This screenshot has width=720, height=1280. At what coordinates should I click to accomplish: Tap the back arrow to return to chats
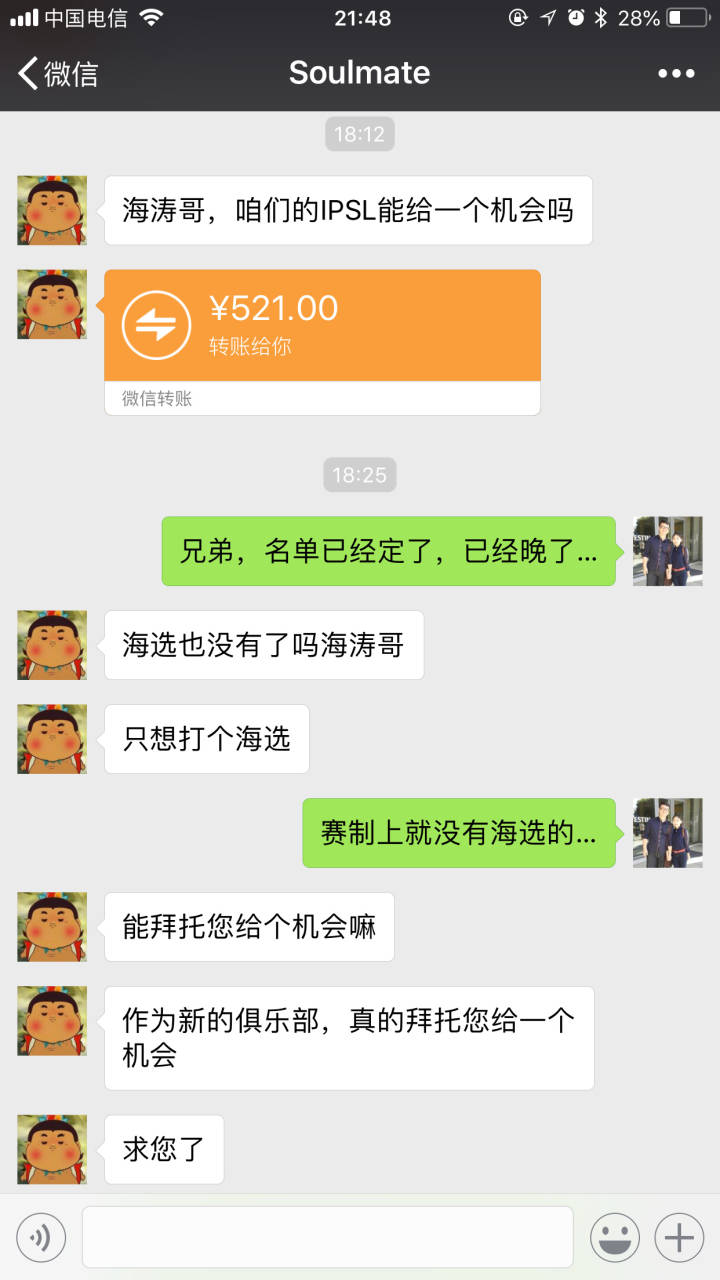(27, 72)
